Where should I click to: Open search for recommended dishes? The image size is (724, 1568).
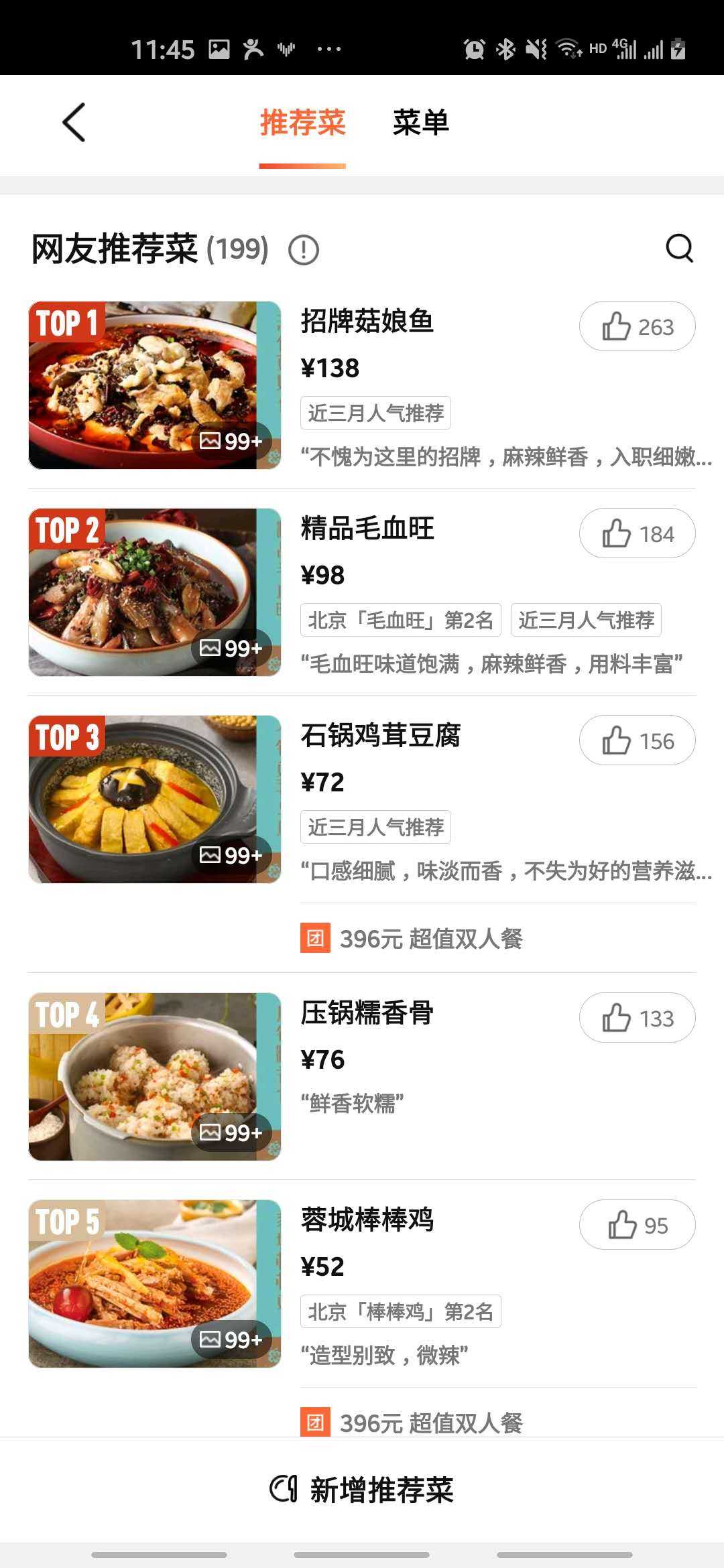(680, 249)
